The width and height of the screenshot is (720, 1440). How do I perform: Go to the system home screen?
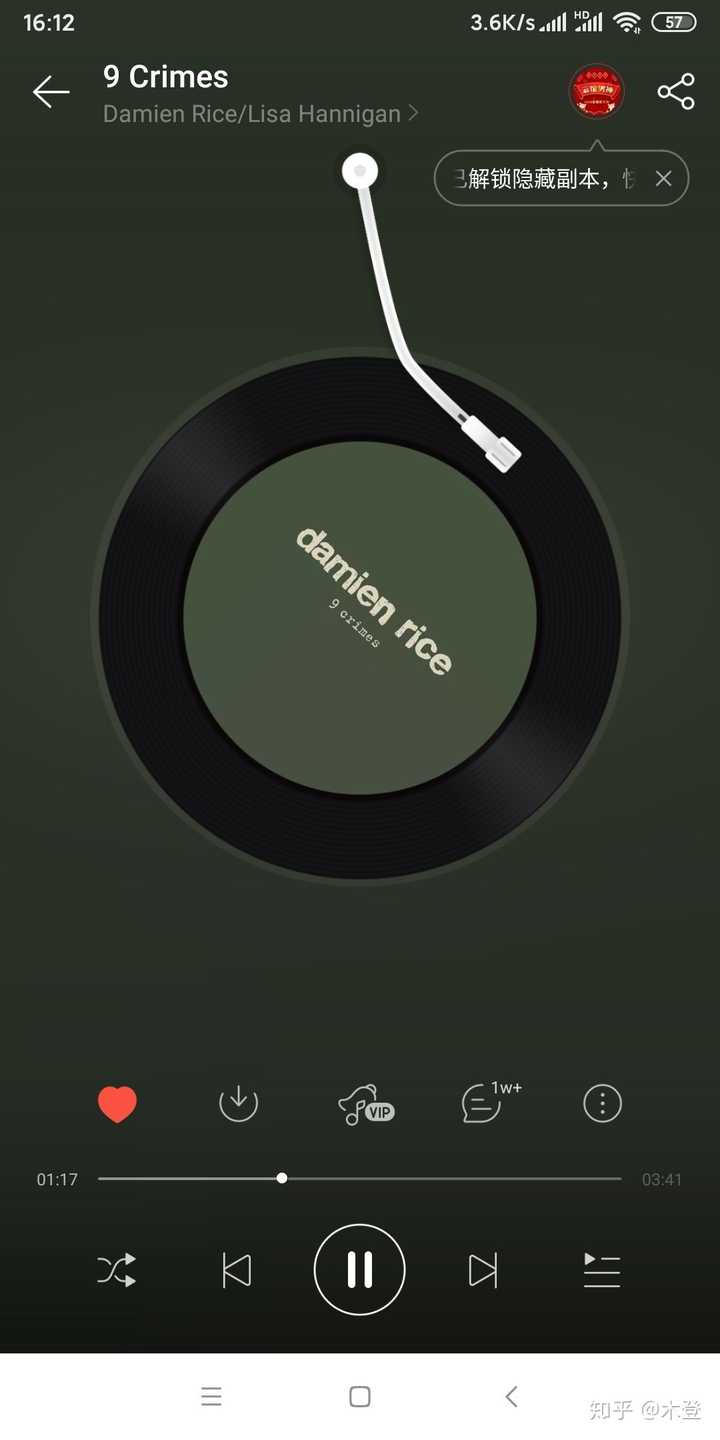pyautogui.click(x=360, y=1397)
